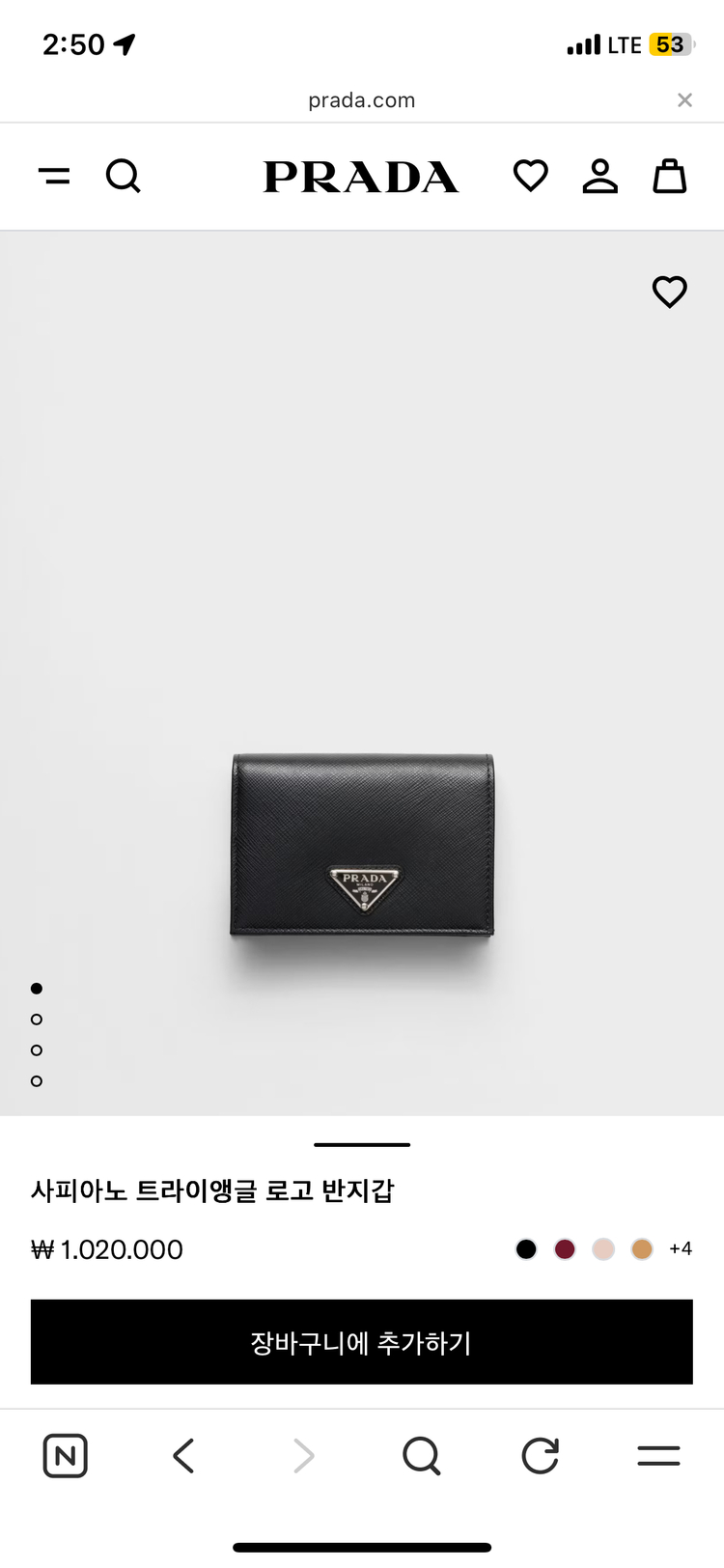The height and width of the screenshot is (1568, 724).
Task: Open the shopping bag
Action: [x=669, y=177]
